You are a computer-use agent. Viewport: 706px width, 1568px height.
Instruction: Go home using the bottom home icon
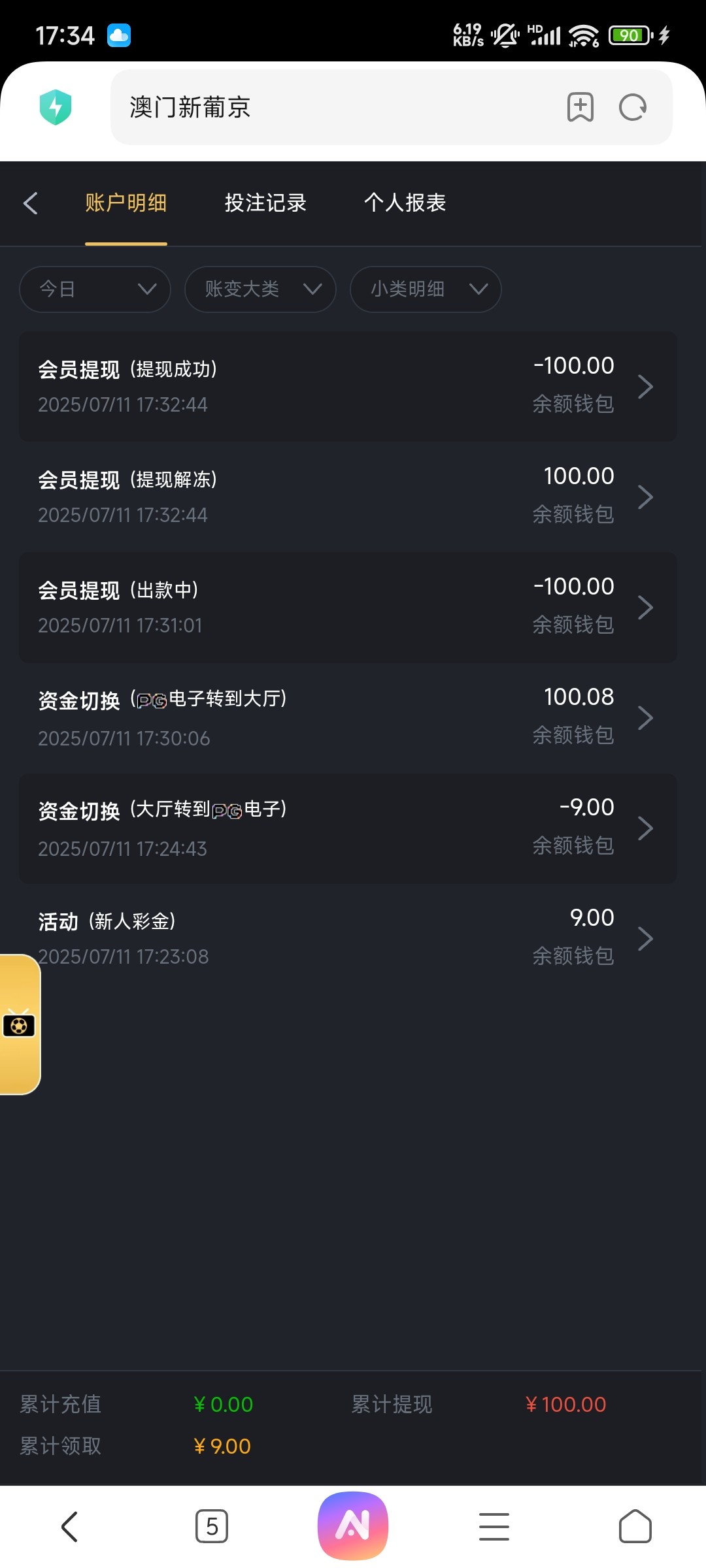click(x=636, y=1526)
